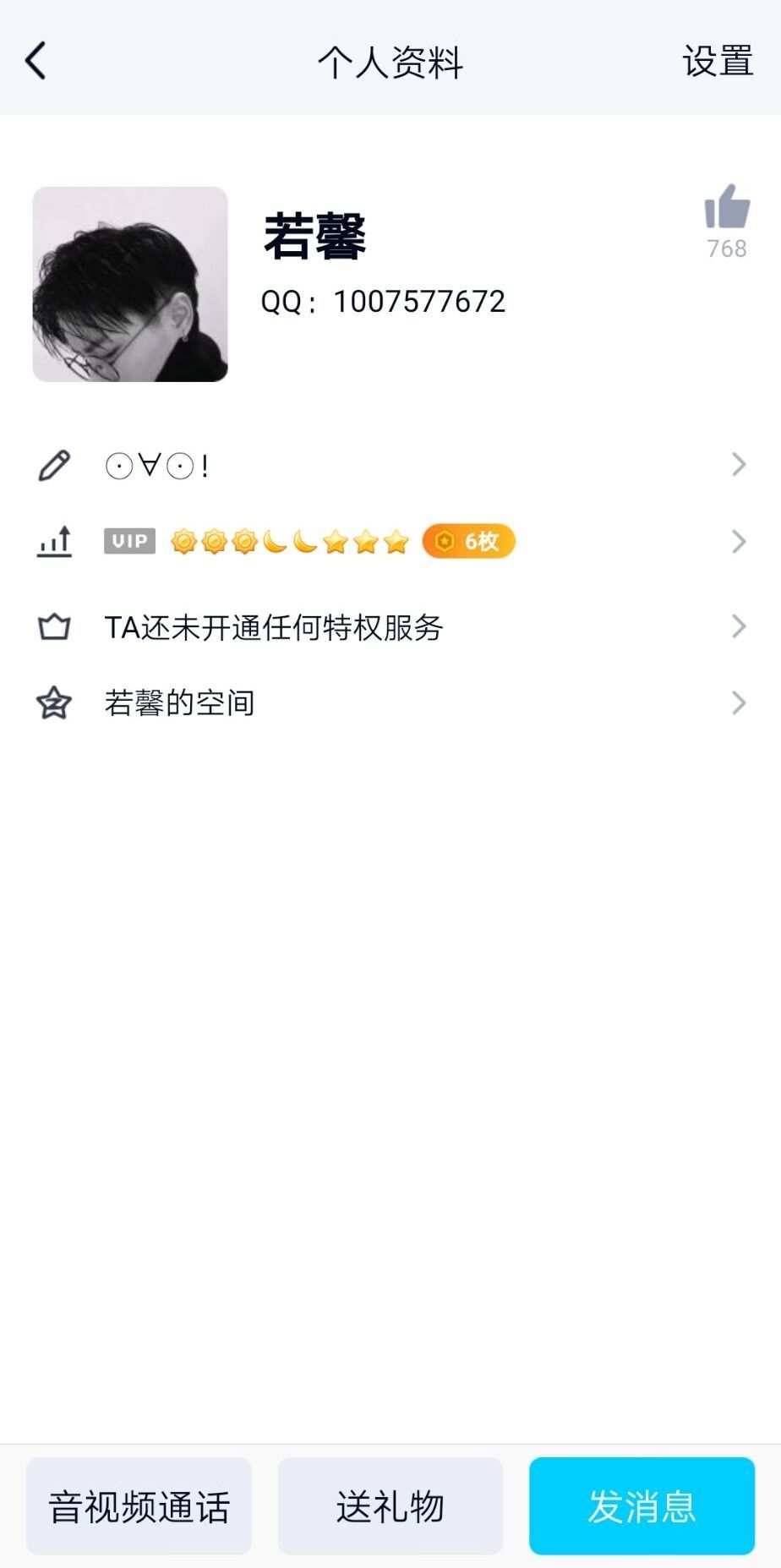The height and width of the screenshot is (1568, 781).
Task: Open TA还未开通任何特权服务 row
Action: (x=390, y=627)
